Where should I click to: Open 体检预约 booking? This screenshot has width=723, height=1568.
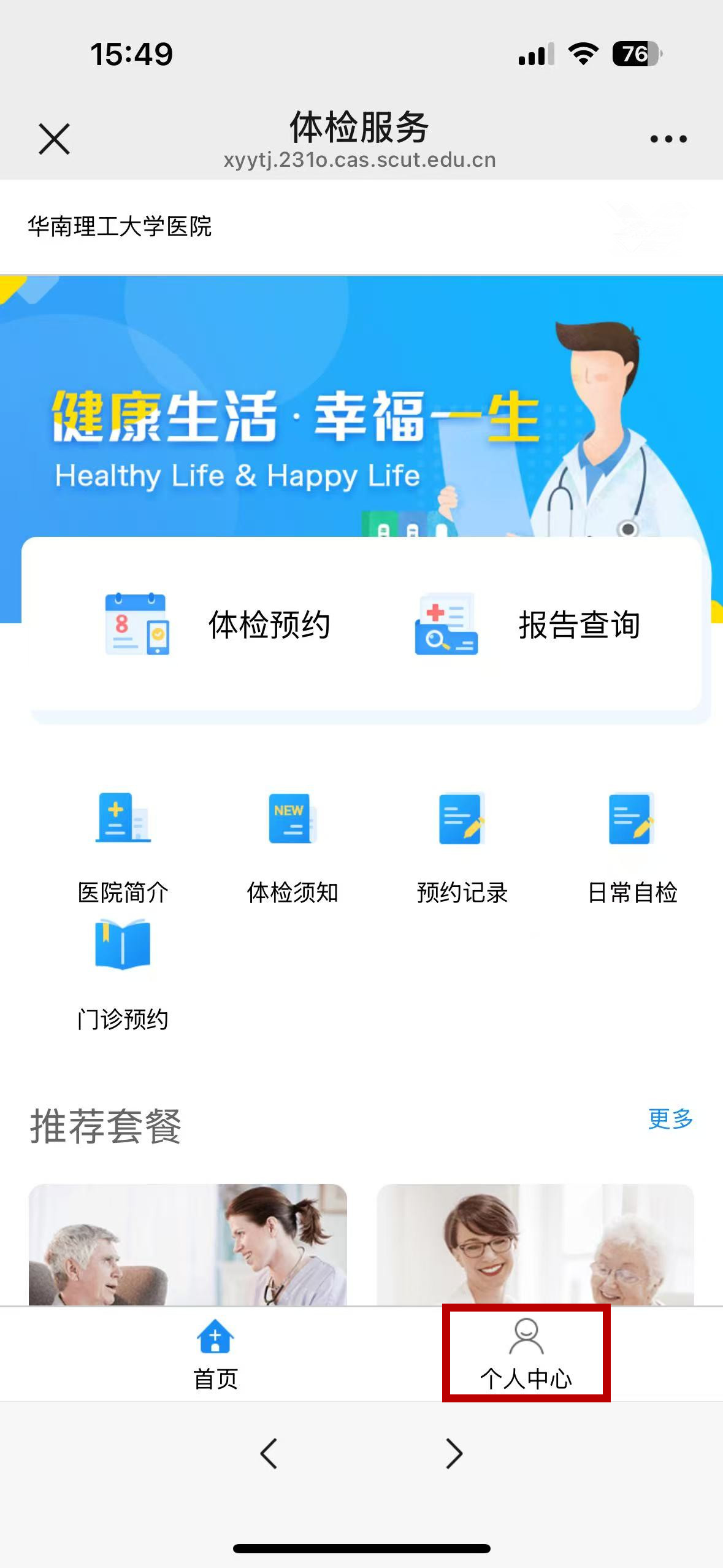[x=218, y=625]
